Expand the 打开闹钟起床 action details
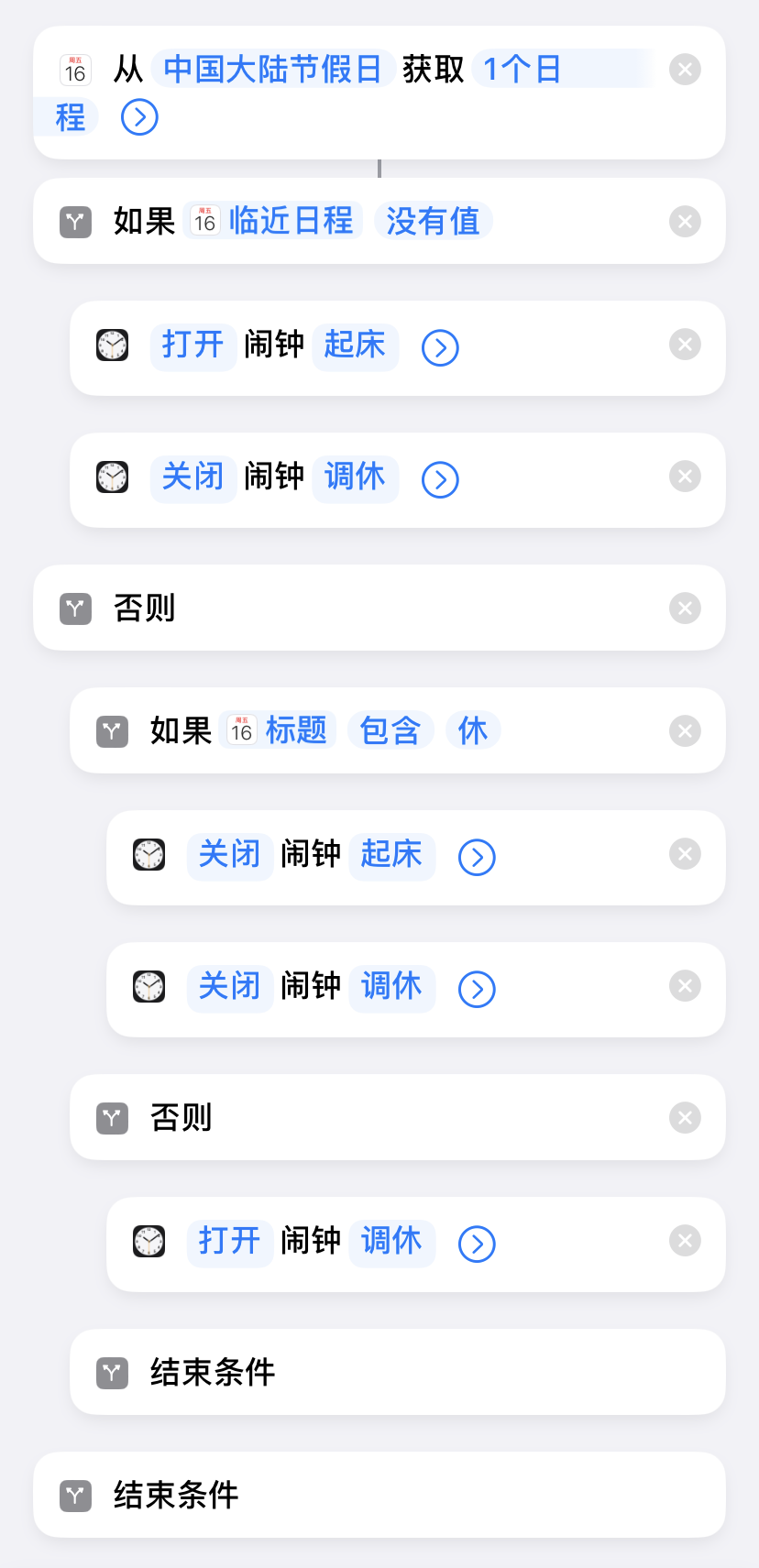Screen dimensions: 759x1568 coord(440,348)
